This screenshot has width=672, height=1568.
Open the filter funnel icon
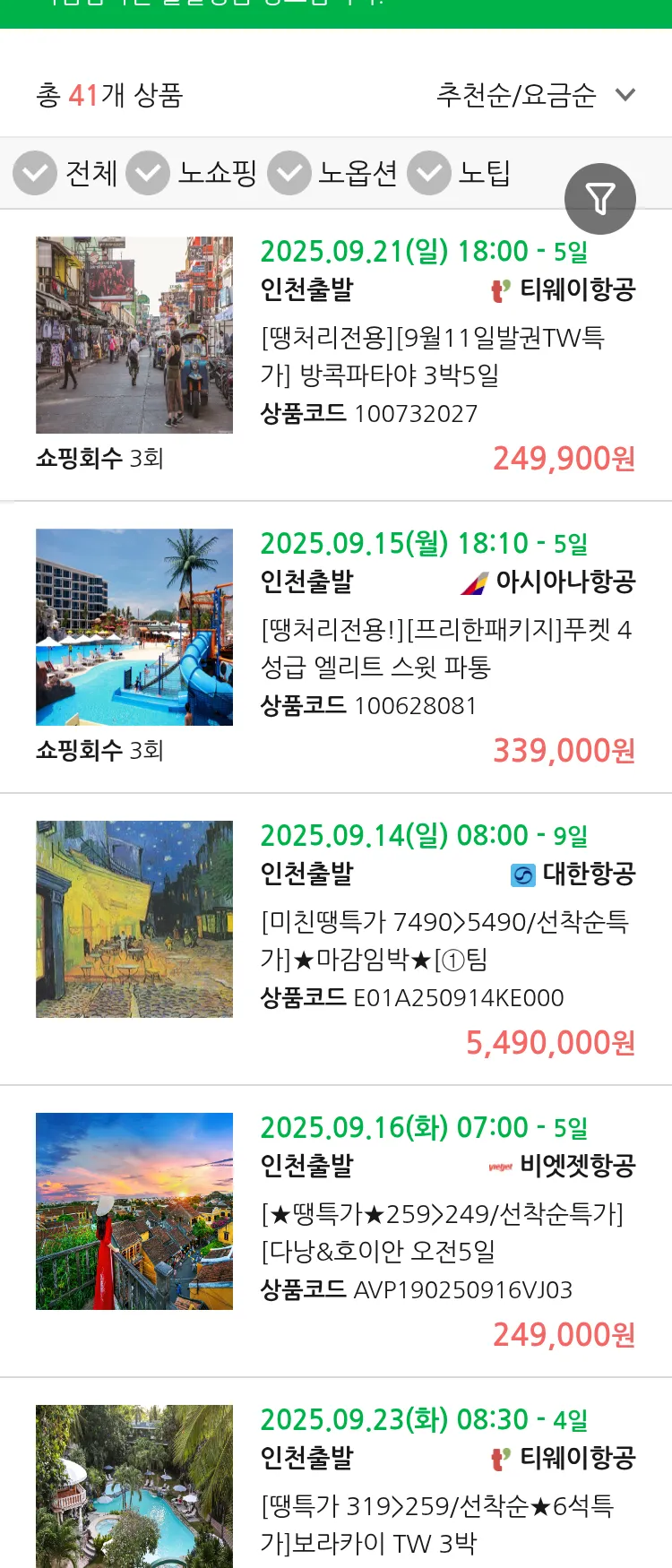tap(600, 199)
